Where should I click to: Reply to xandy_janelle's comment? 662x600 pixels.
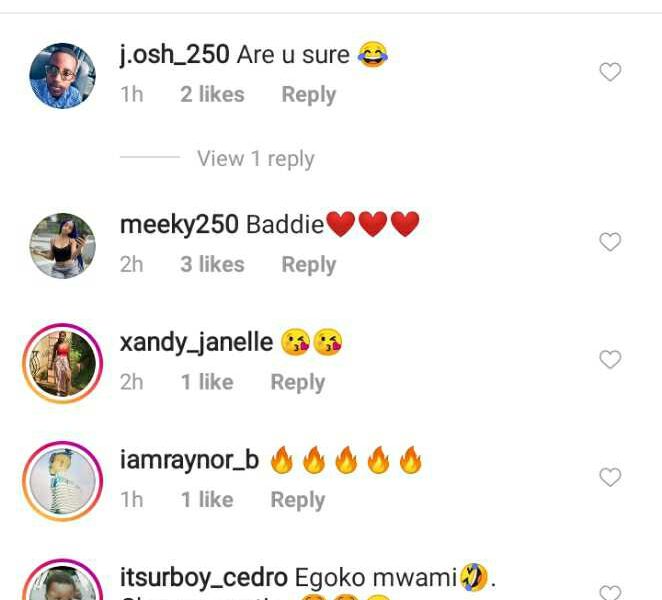tap(297, 383)
